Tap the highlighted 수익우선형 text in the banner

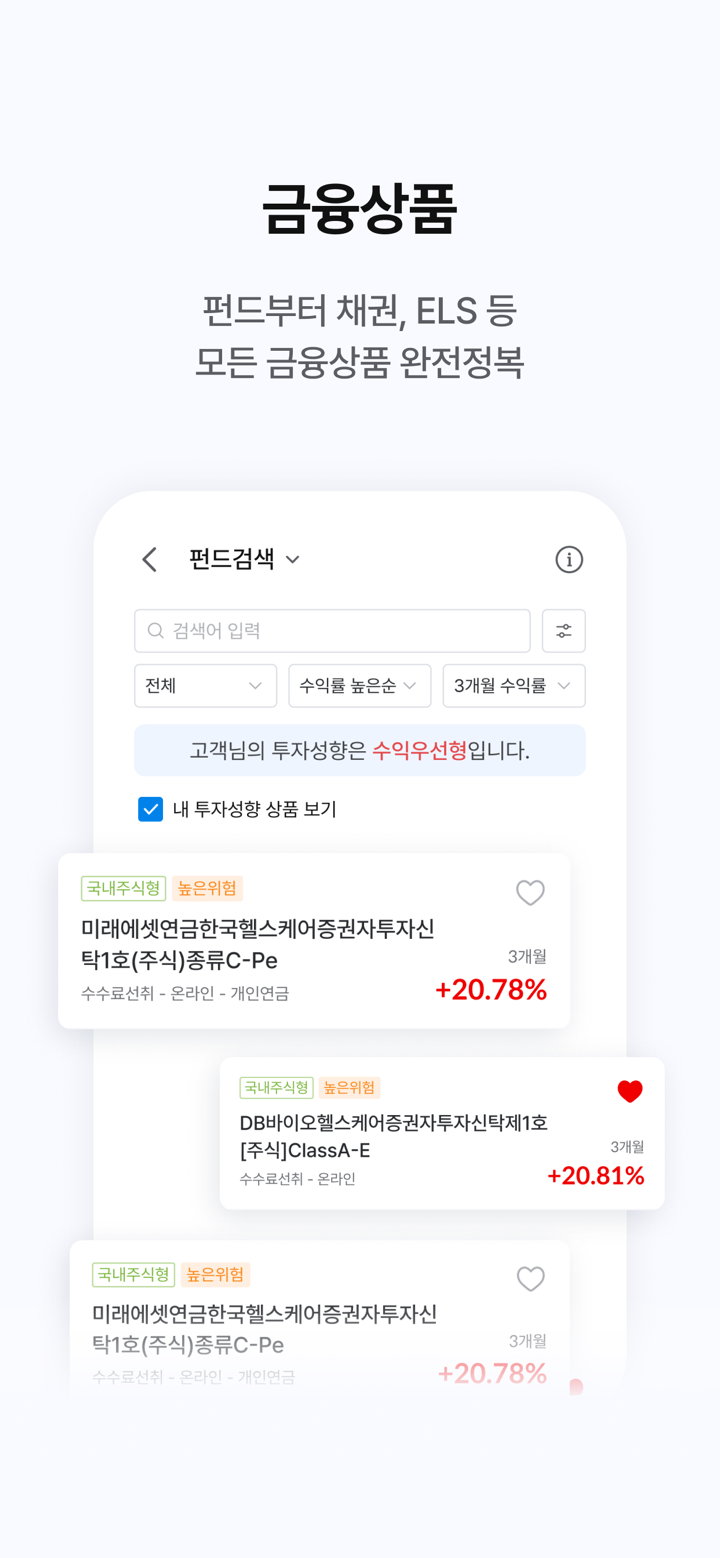[x=420, y=749]
